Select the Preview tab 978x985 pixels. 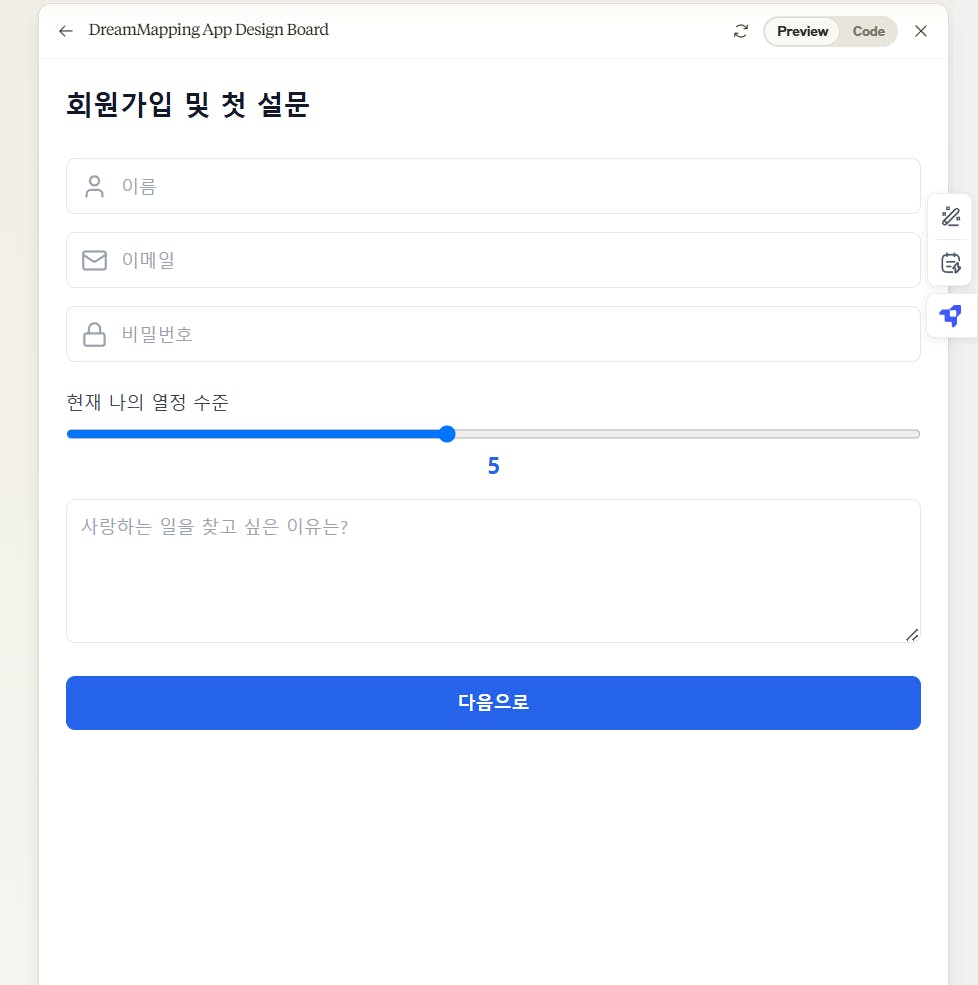point(802,31)
